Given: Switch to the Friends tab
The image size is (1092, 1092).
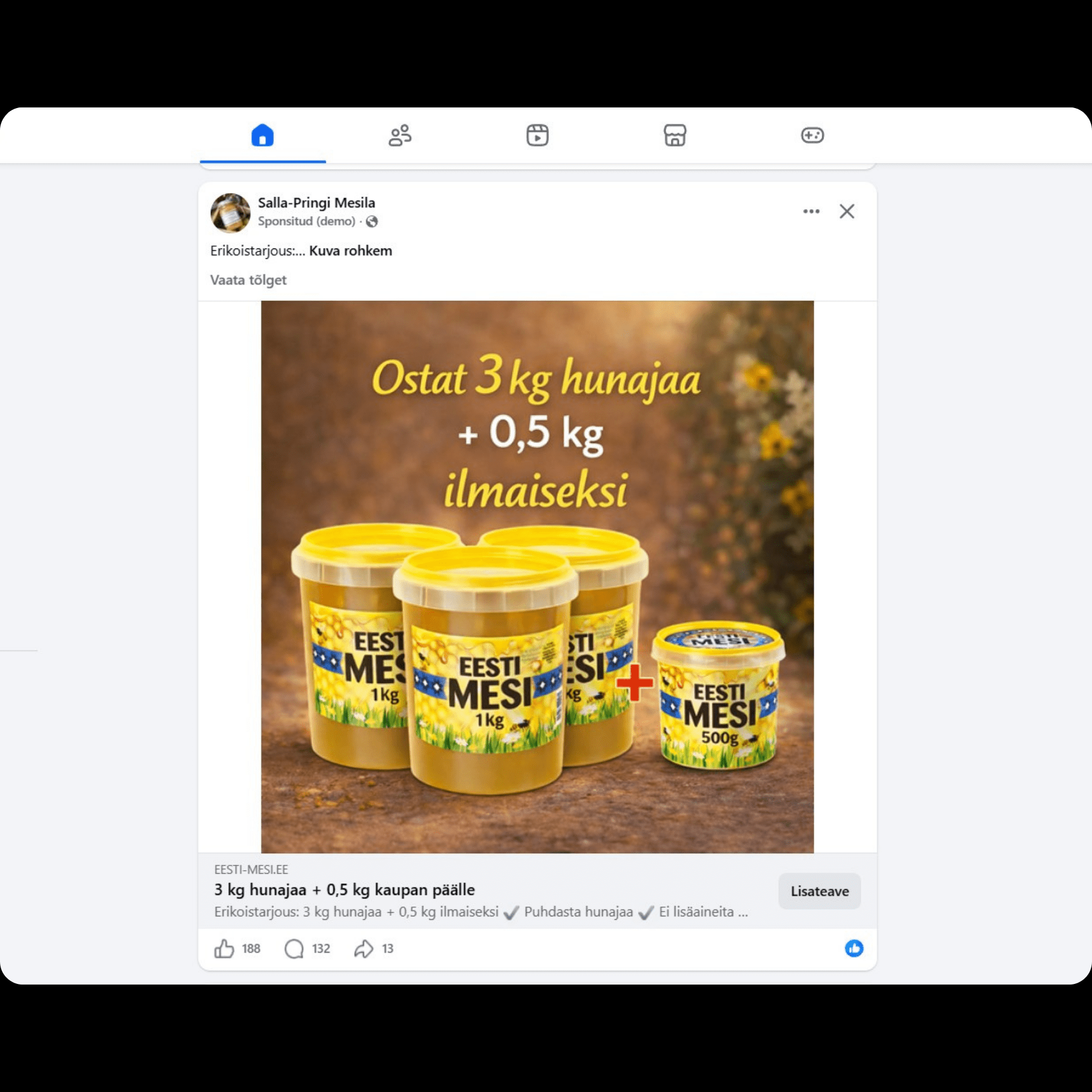Looking at the screenshot, I should (400, 135).
